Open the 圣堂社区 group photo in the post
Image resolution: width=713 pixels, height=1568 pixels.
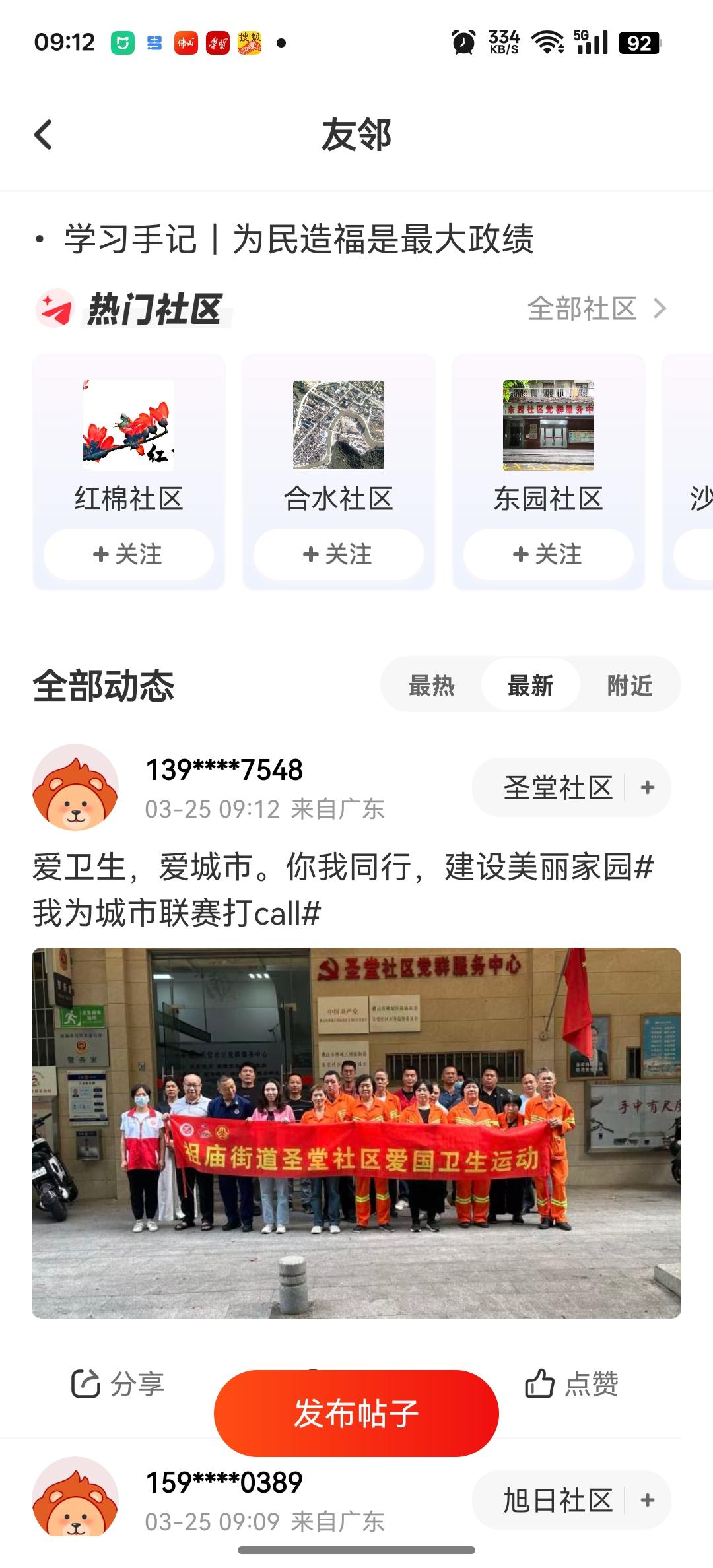(x=356, y=1132)
